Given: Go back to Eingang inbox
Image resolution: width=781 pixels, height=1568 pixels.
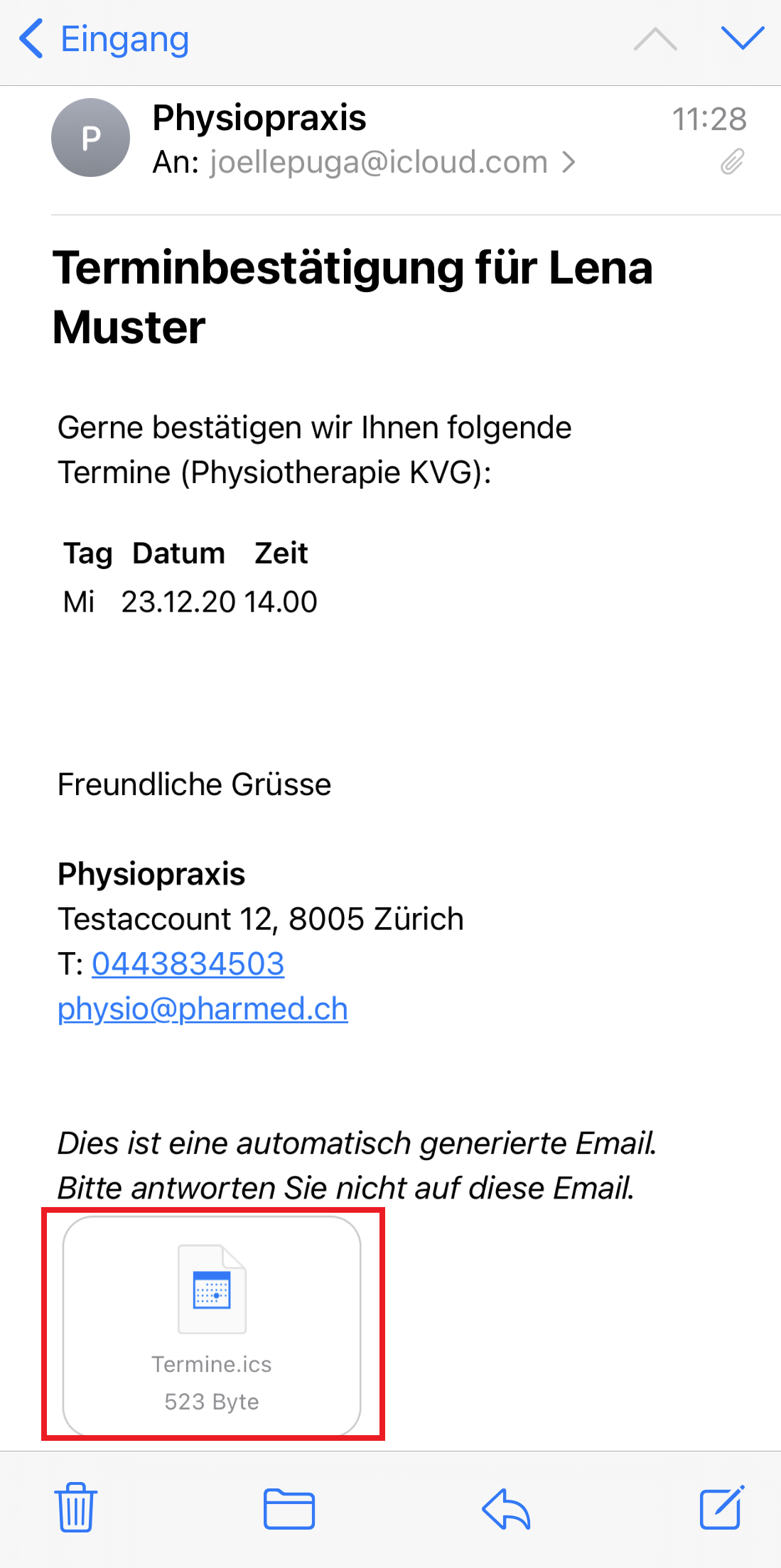Looking at the screenshot, I should coord(104,39).
